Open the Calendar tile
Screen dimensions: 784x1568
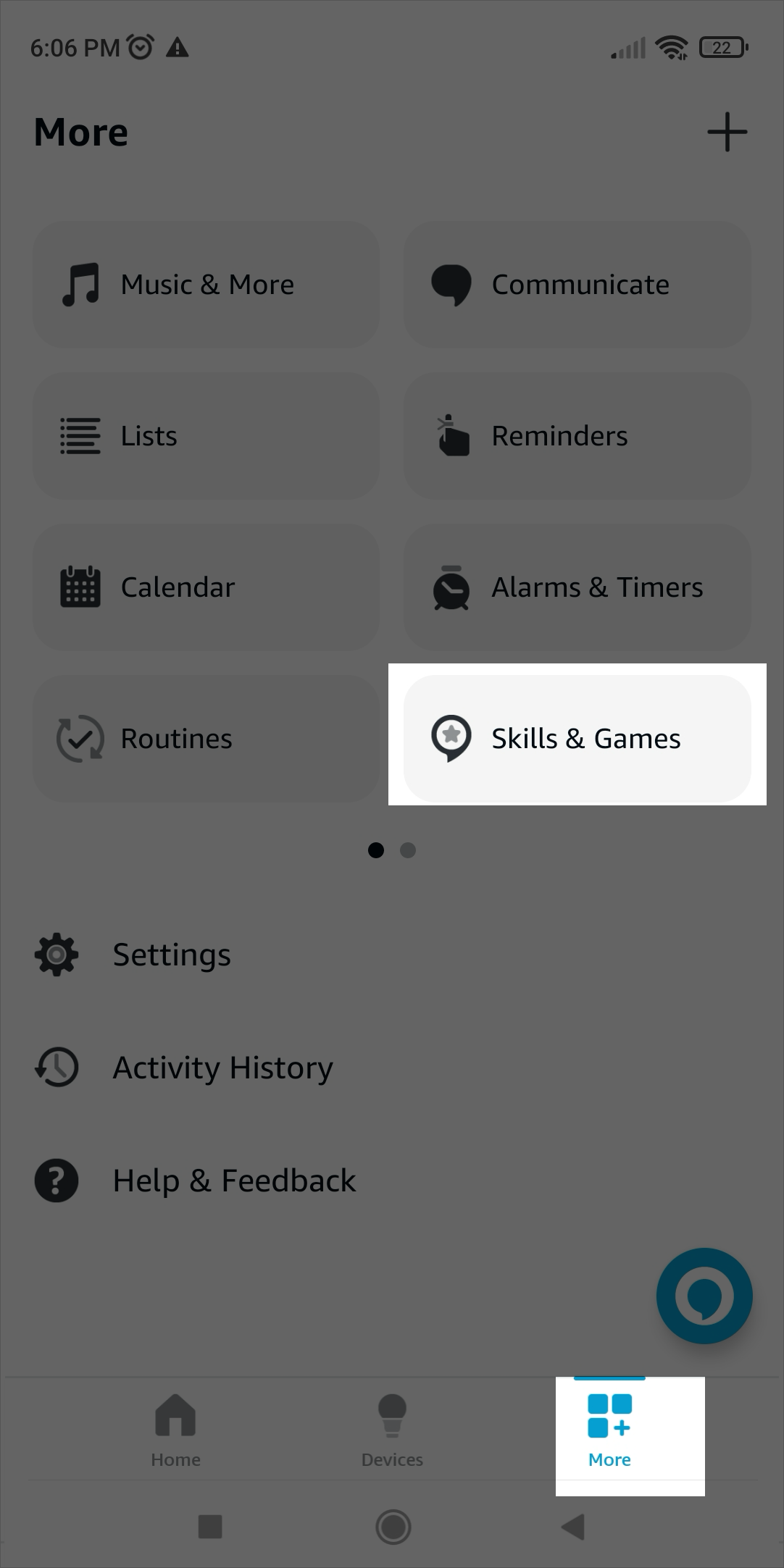[x=206, y=587]
